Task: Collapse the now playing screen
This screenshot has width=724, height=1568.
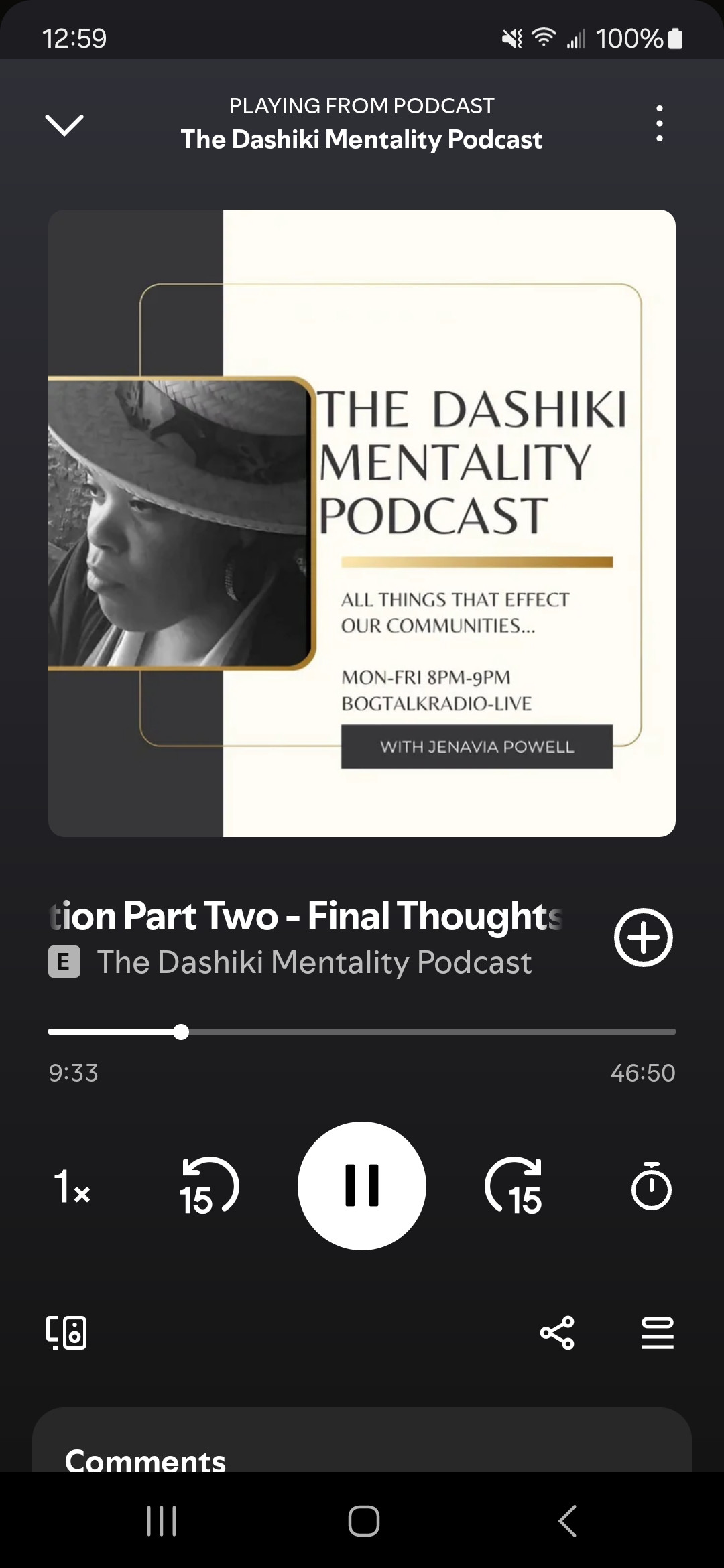Action: click(x=64, y=124)
